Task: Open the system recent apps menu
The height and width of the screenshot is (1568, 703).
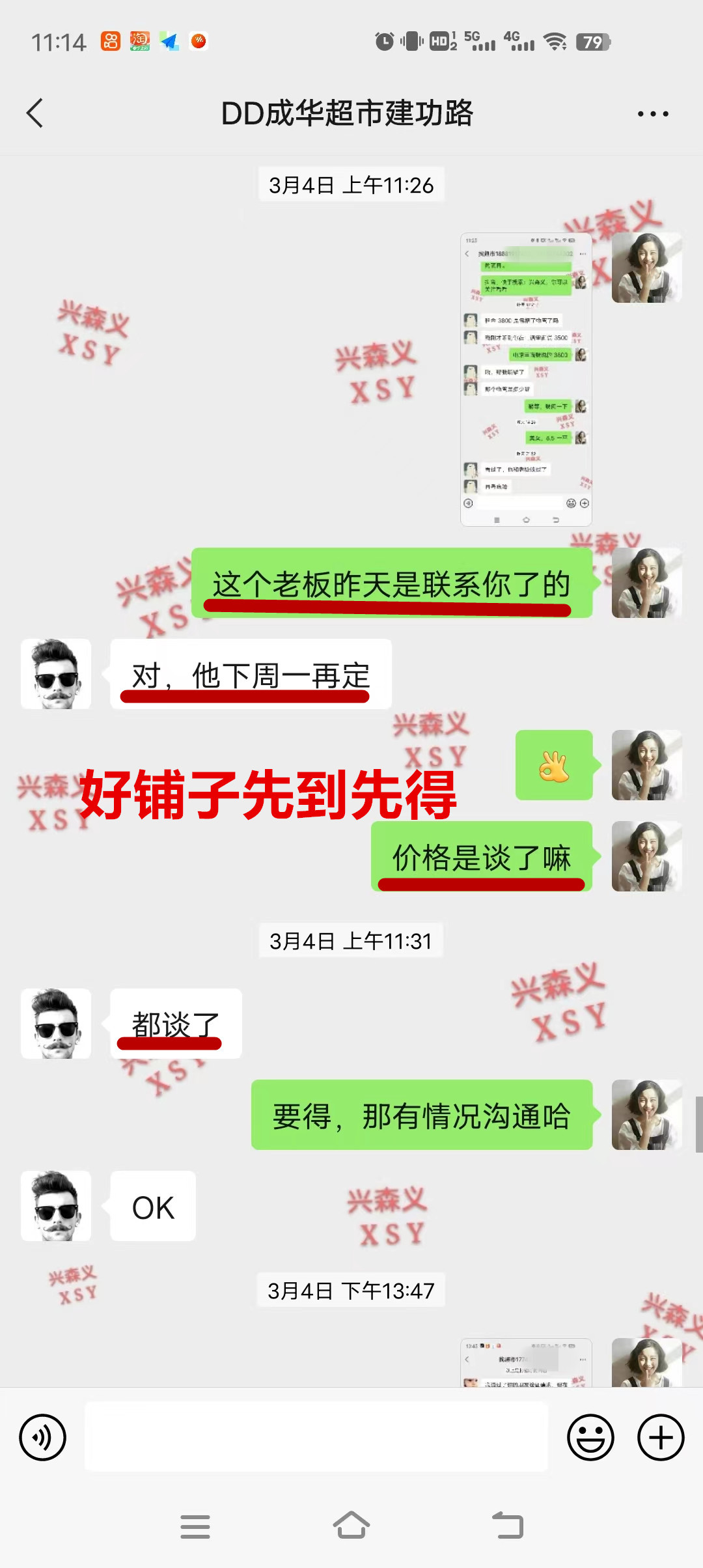Action: [x=195, y=1526]
